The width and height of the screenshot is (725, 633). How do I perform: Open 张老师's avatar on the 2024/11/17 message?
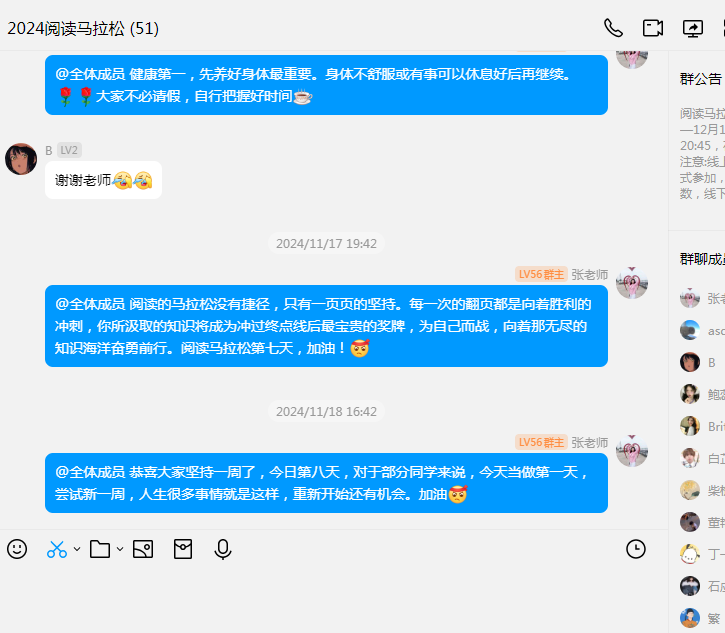632,283
